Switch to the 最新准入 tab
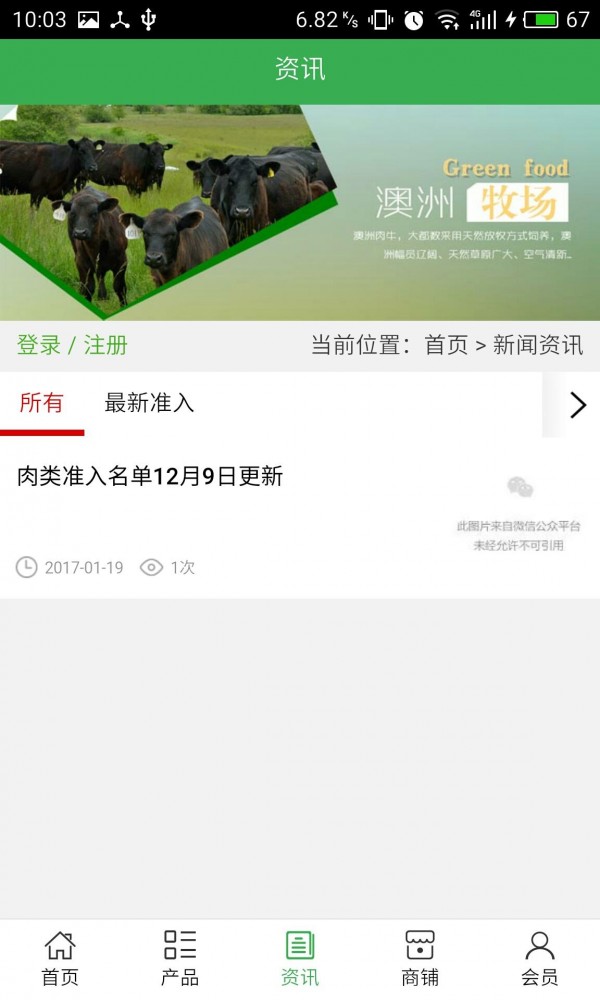600x1000 pixels. 149,404
